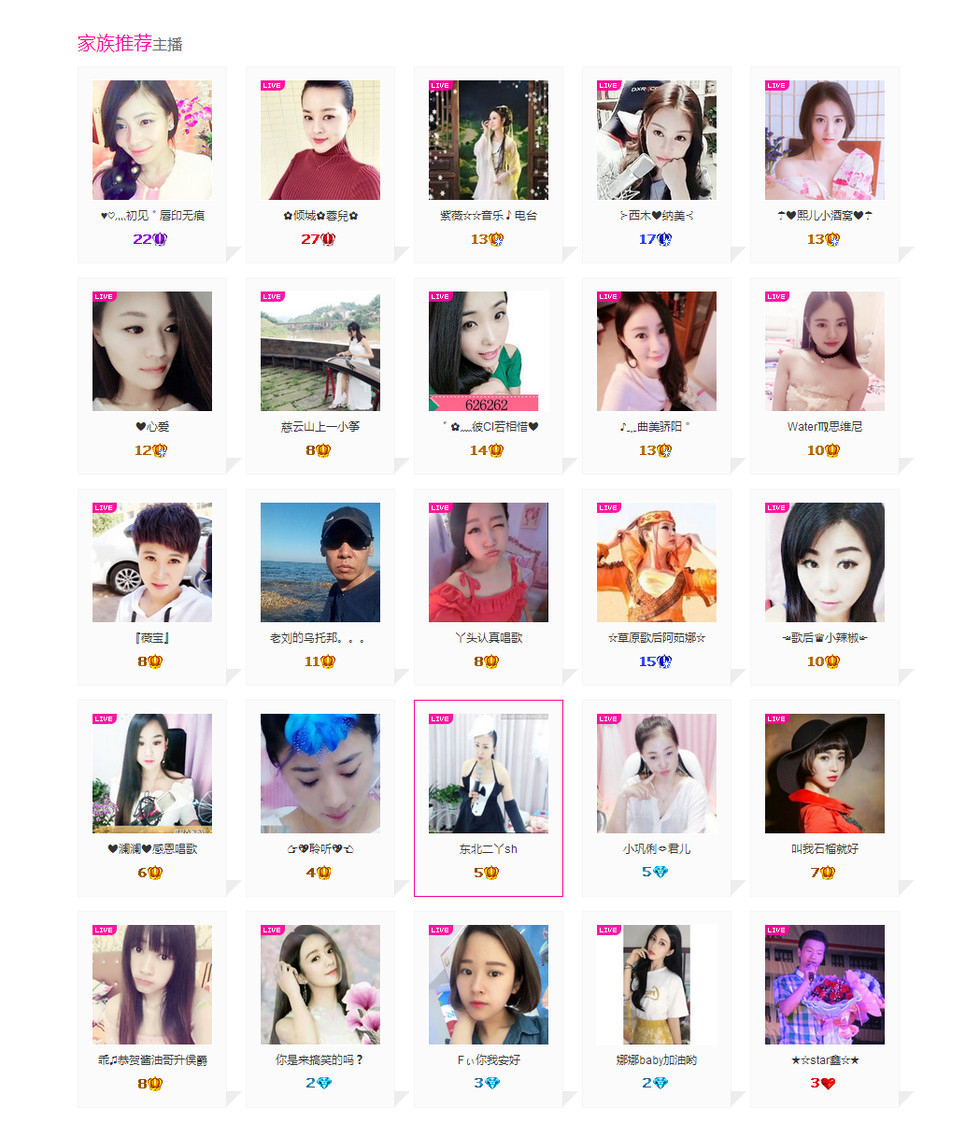Image resolution: width=980 pixels, height=1137 pixels.
Task: Select the 薇宝 streamer card
Action: pos(152,562)
